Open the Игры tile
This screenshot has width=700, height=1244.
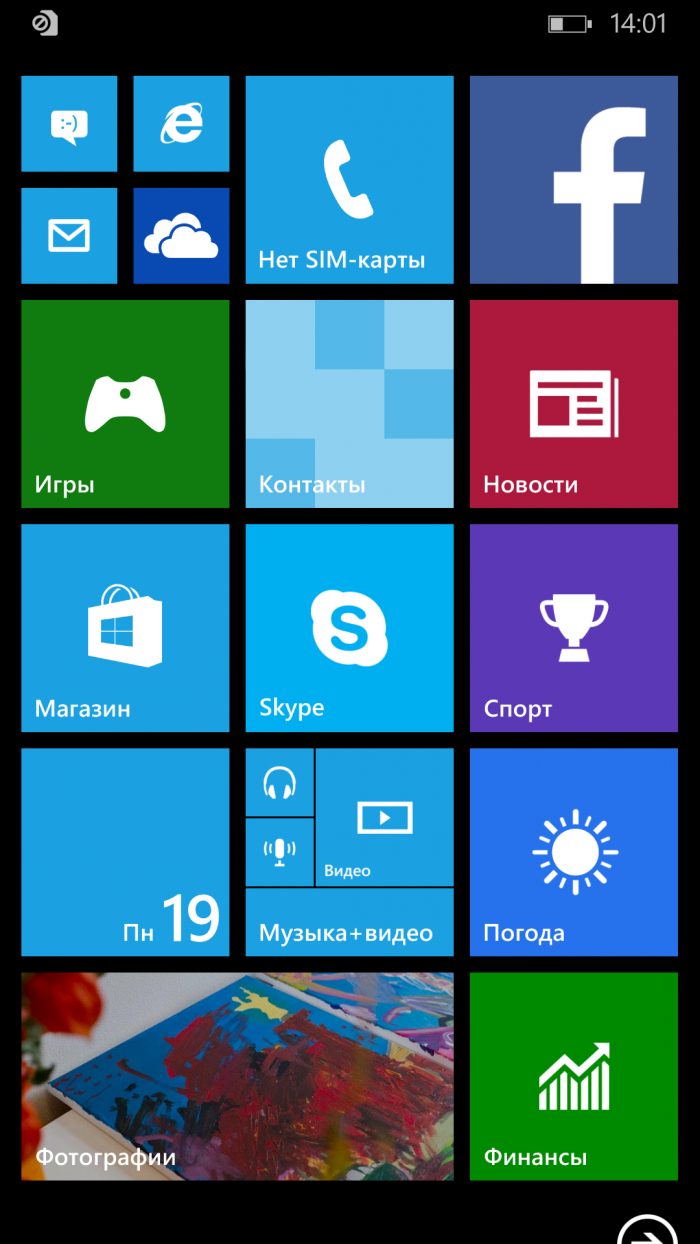125,404
